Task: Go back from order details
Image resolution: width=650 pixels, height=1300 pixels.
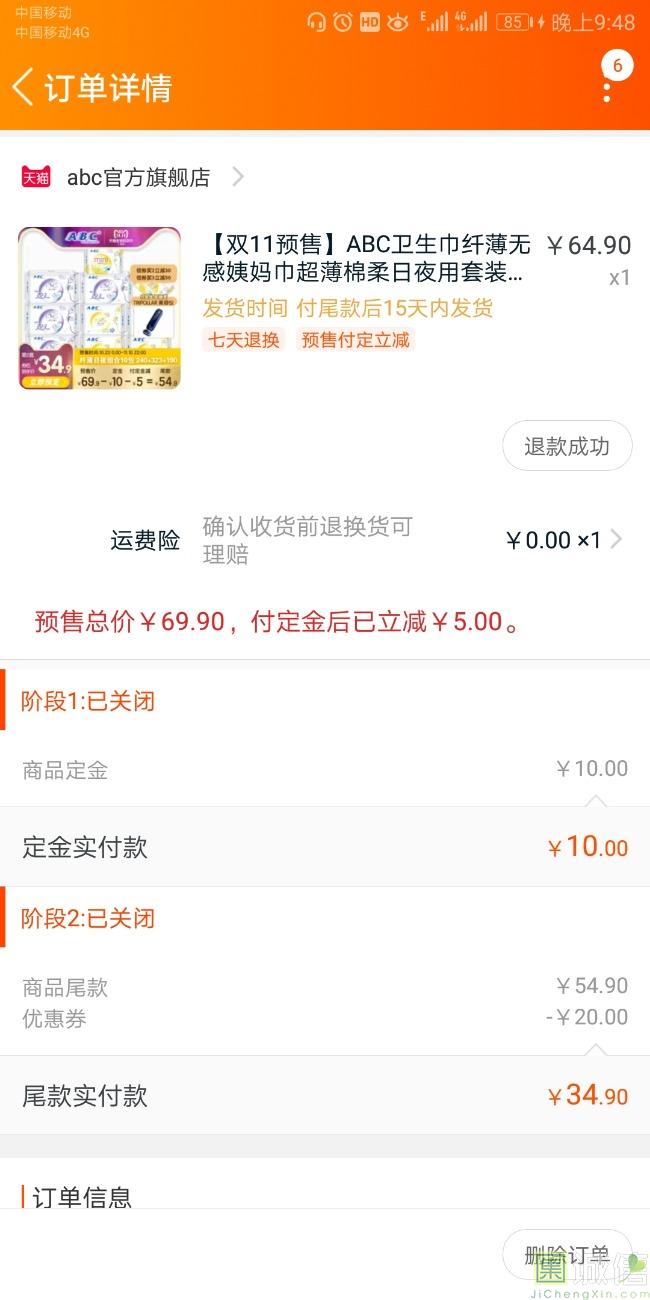Action: pyautogui.click(x=24, y=87)
